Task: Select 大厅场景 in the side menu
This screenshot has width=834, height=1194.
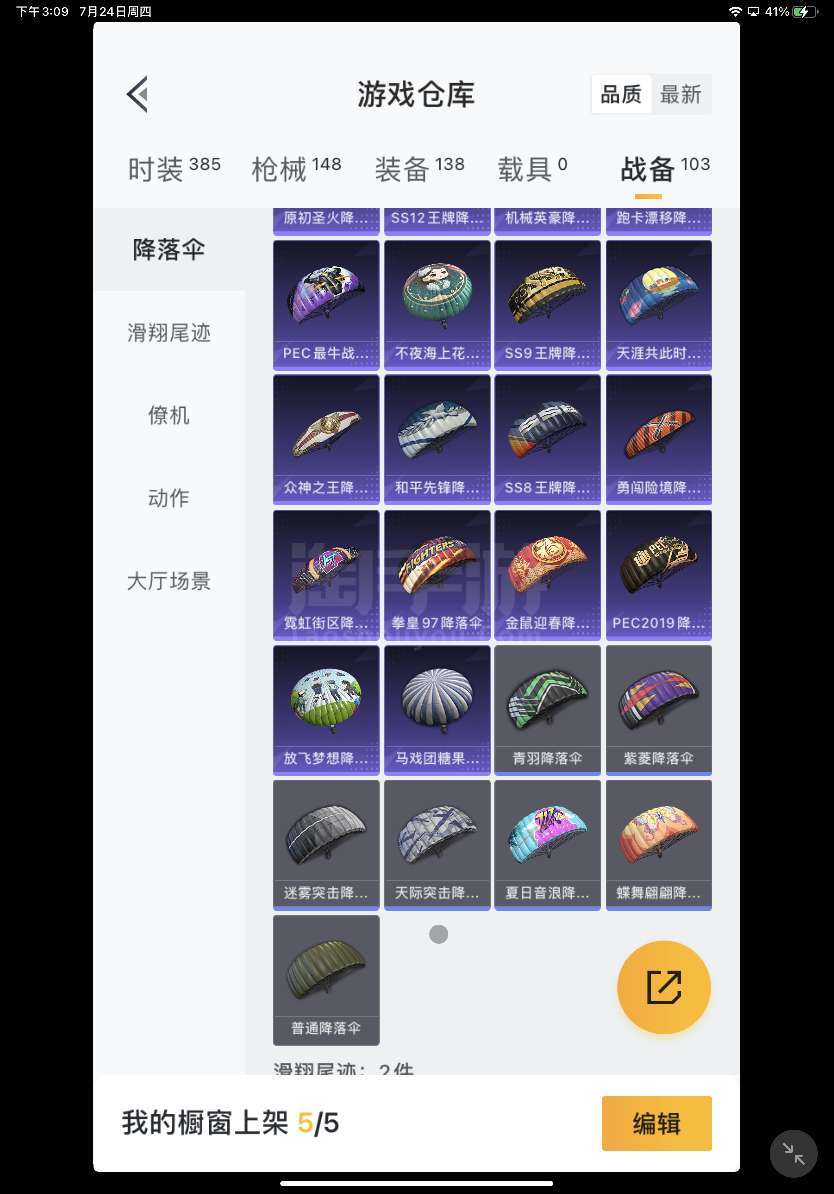Action: (x=169, y=581)
